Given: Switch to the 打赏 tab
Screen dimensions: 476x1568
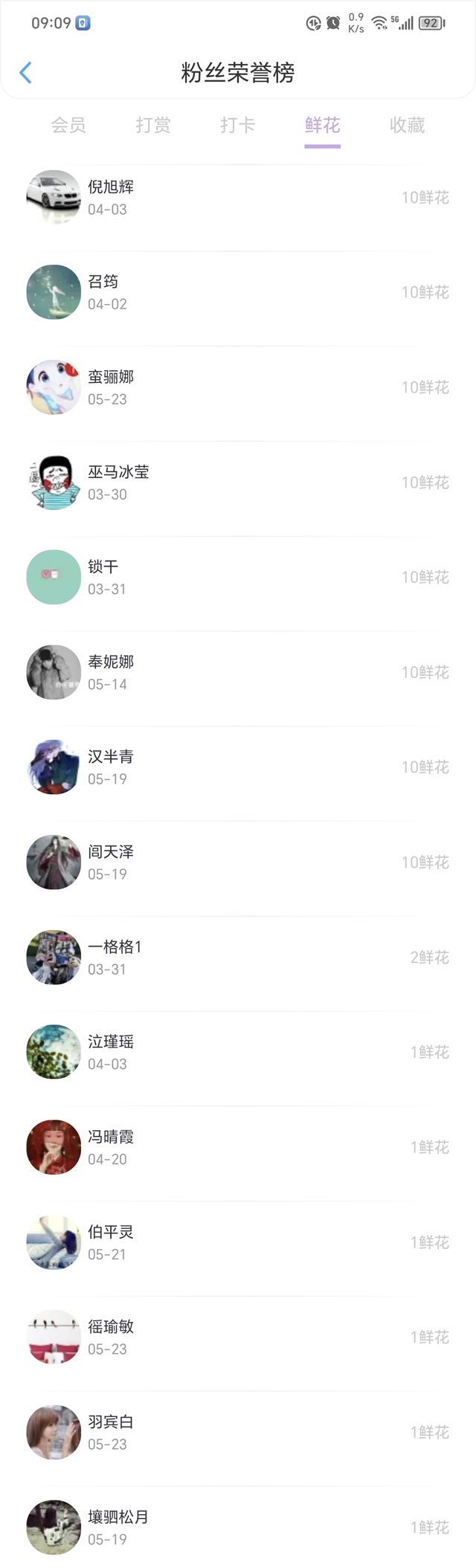Looking at the screenshot, I should pos(153,125).
